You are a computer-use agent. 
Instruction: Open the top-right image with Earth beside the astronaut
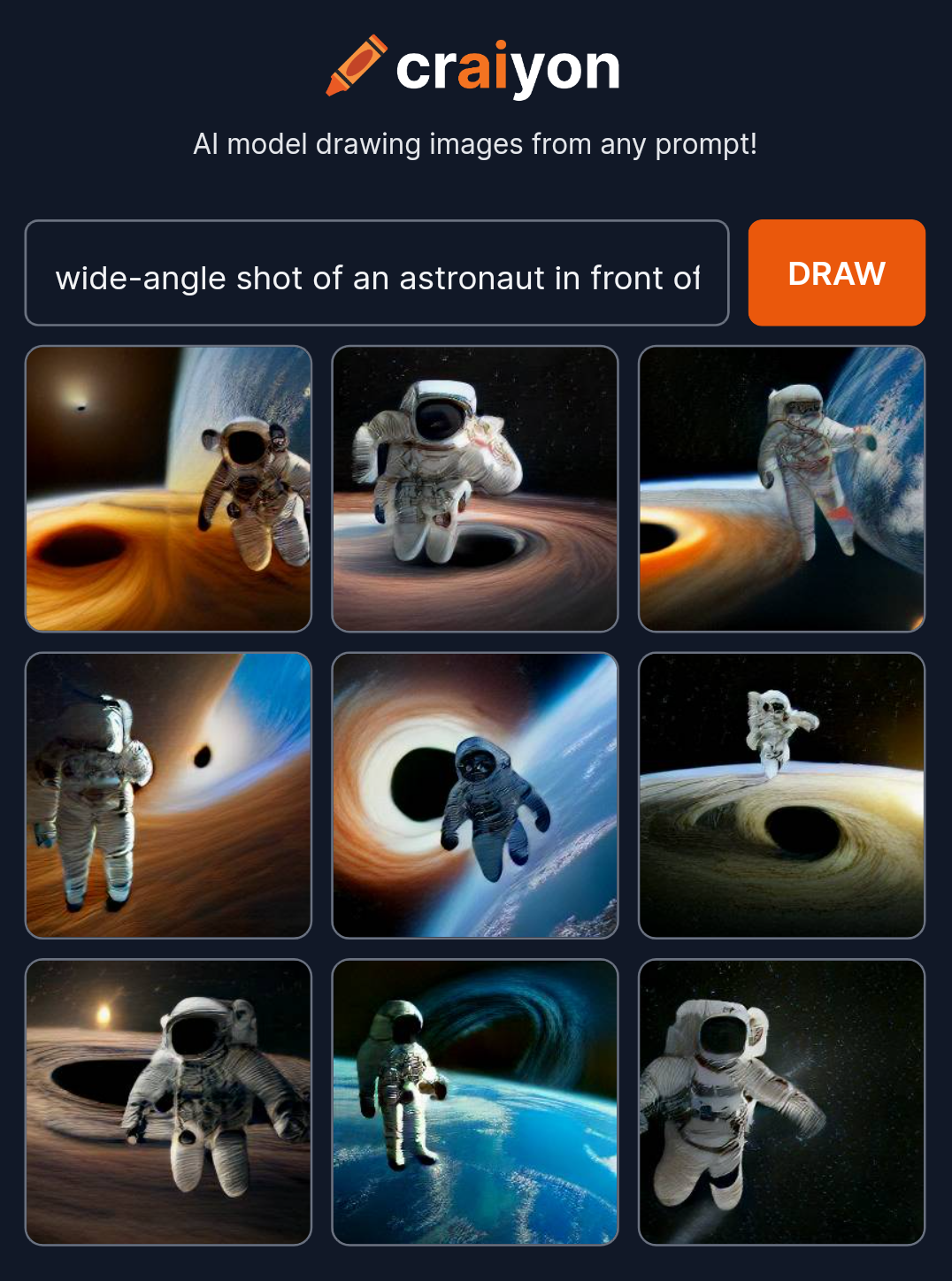(x=781, y=488)
